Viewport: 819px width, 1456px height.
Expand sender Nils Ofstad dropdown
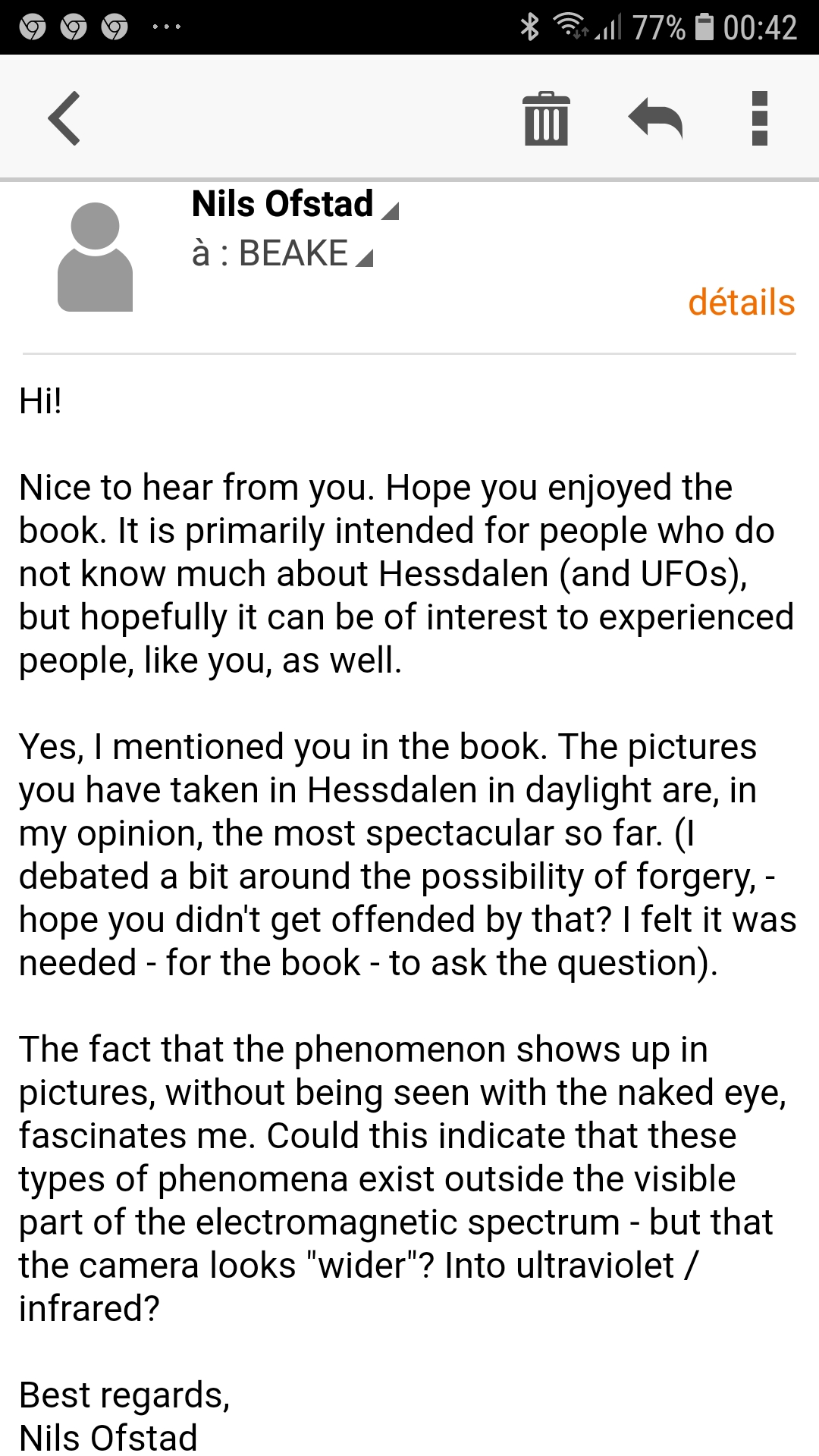click(x=390, y=211)
